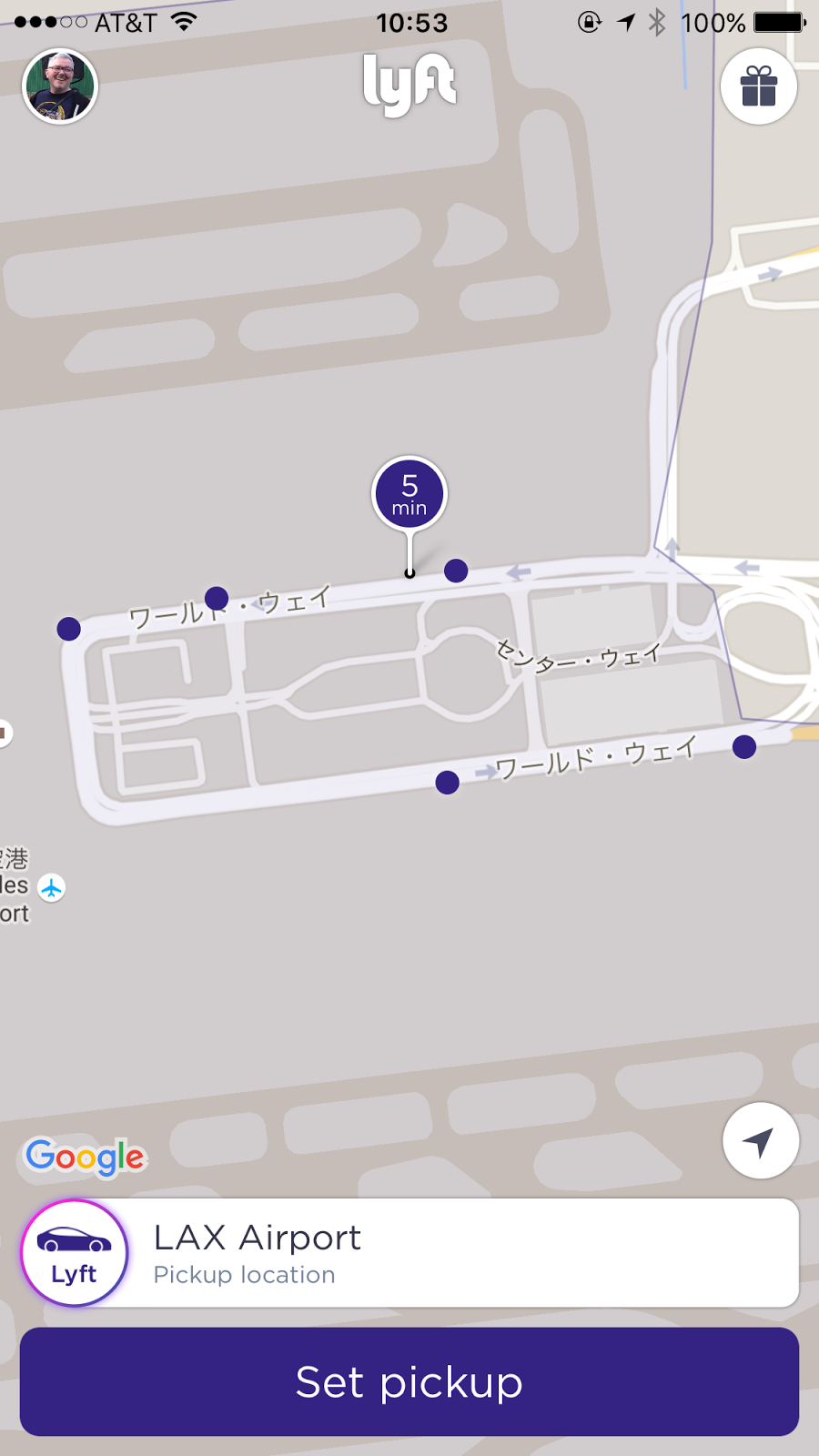
Task: Tap the compass location arrow button
Action: (759, 1140)
